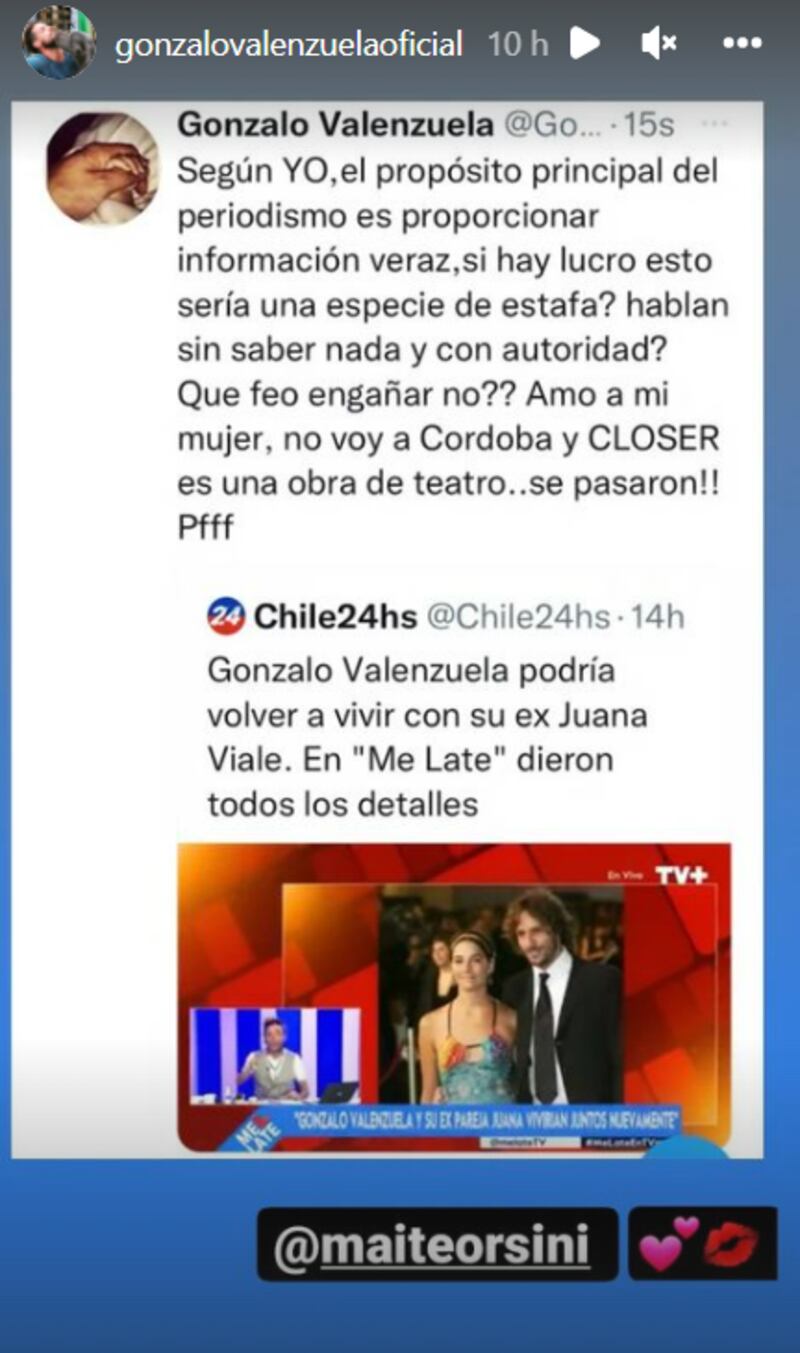Open the @maiteorsini mention

(438, 1245)
